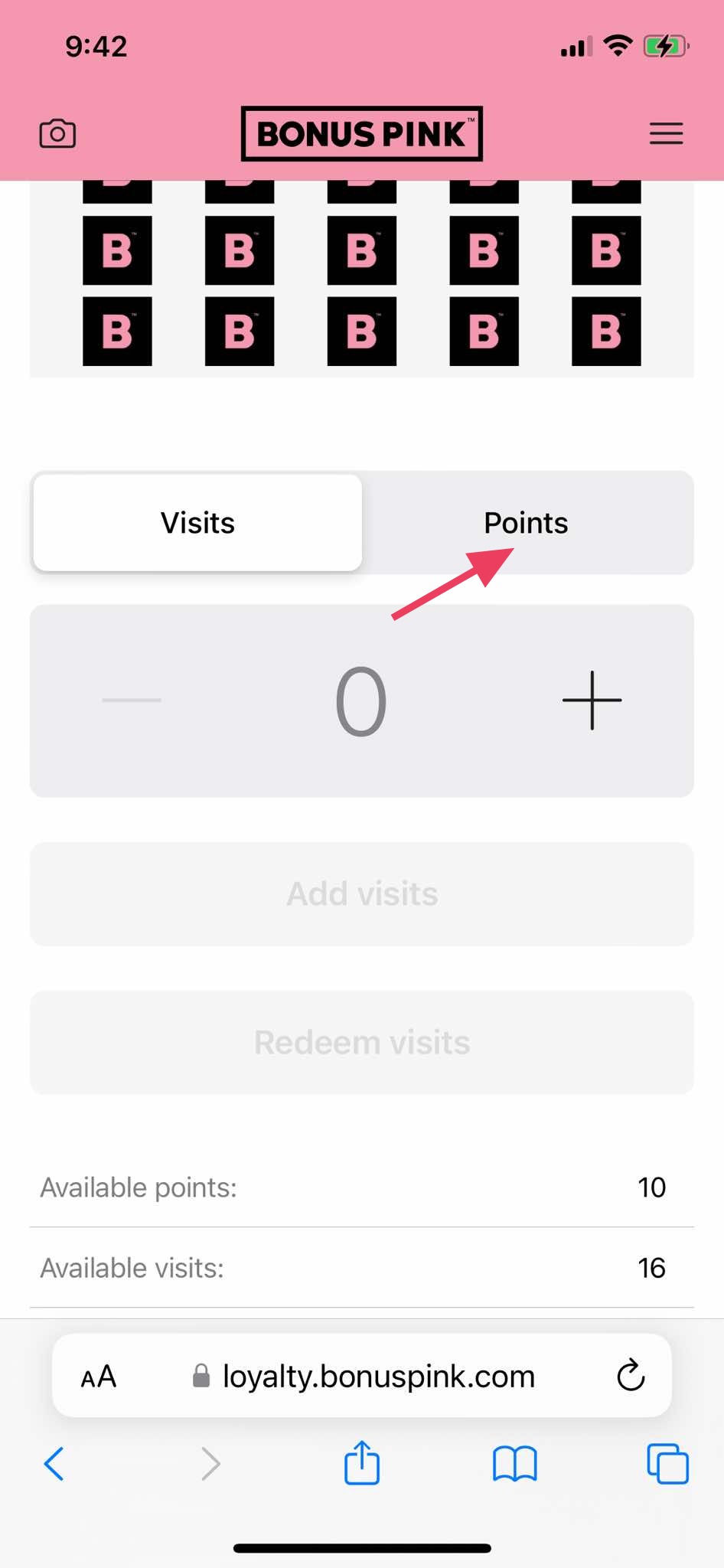Viewport: 724px width, 1568px height.
Task: Open the hamburger menu
Action: coord(666,134)
